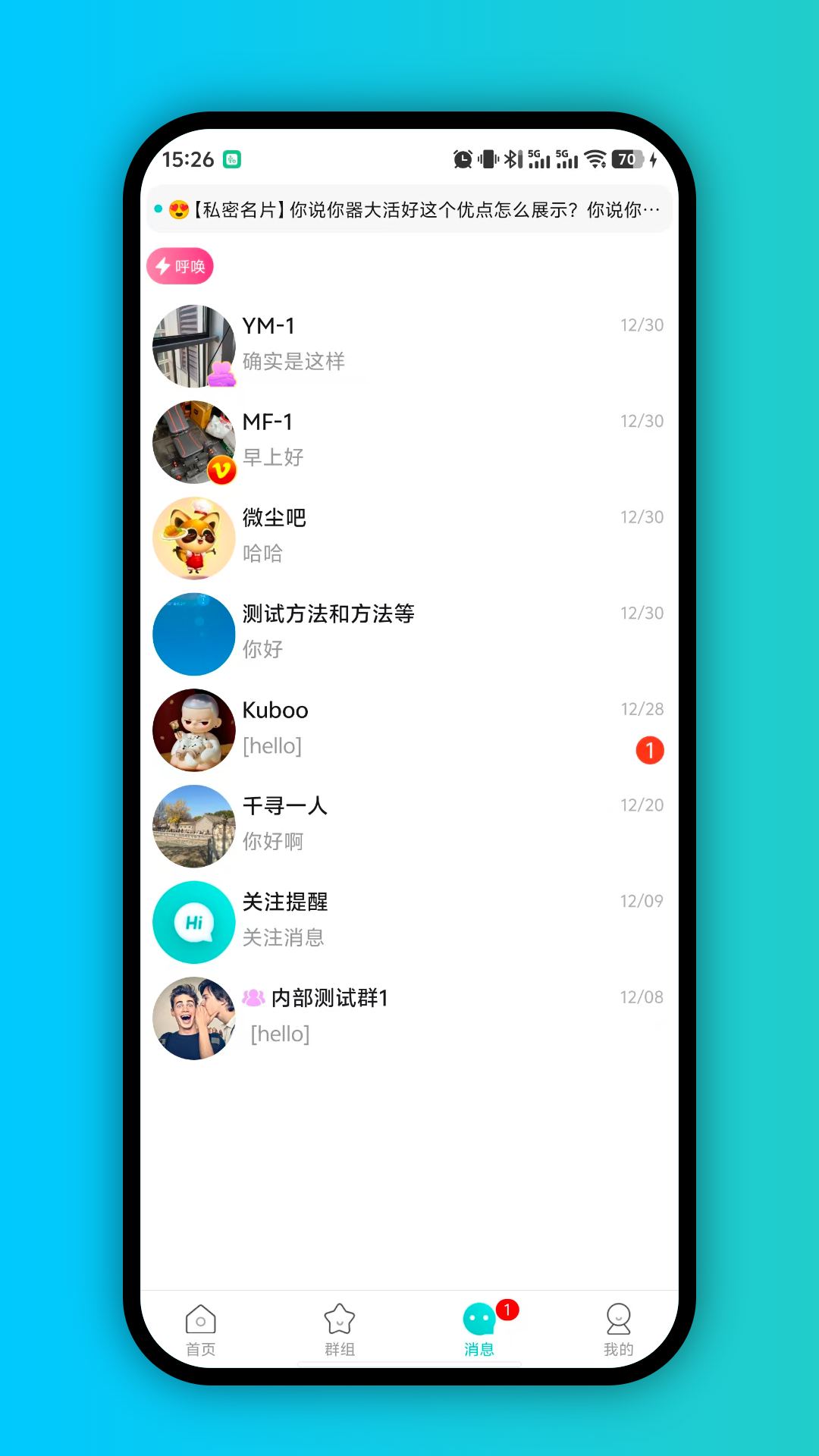Tap the pink sticker badge on YM-1 avatar

click(221, 373)
